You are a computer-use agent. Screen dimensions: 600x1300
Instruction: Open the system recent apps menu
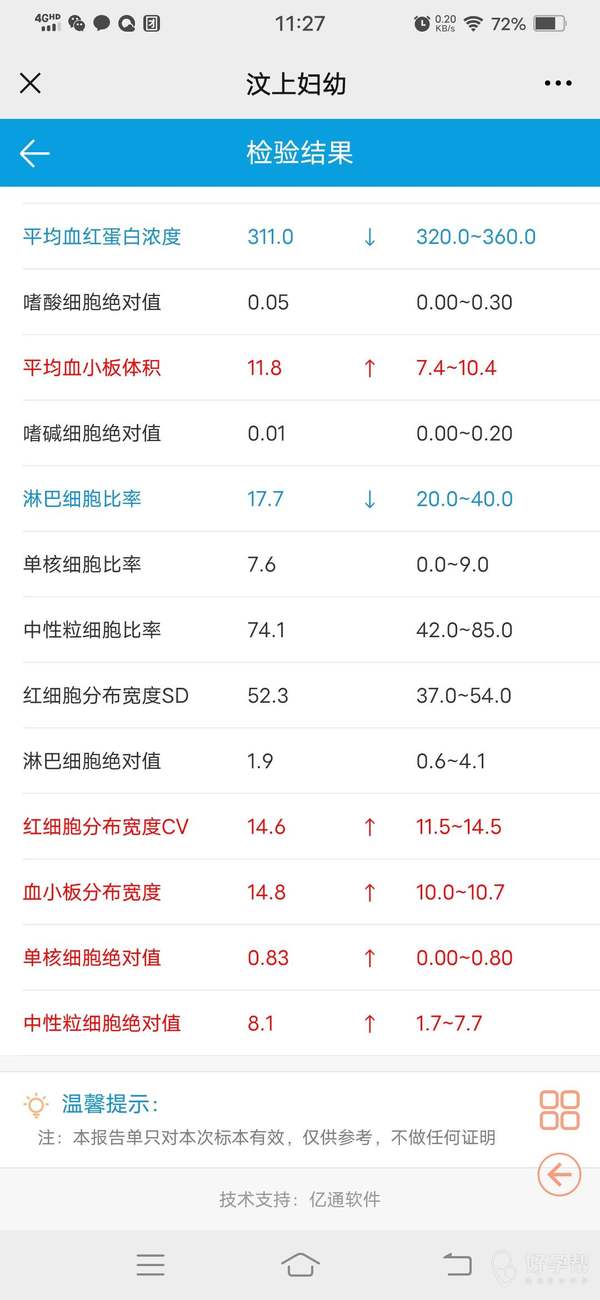[150, 1264]
